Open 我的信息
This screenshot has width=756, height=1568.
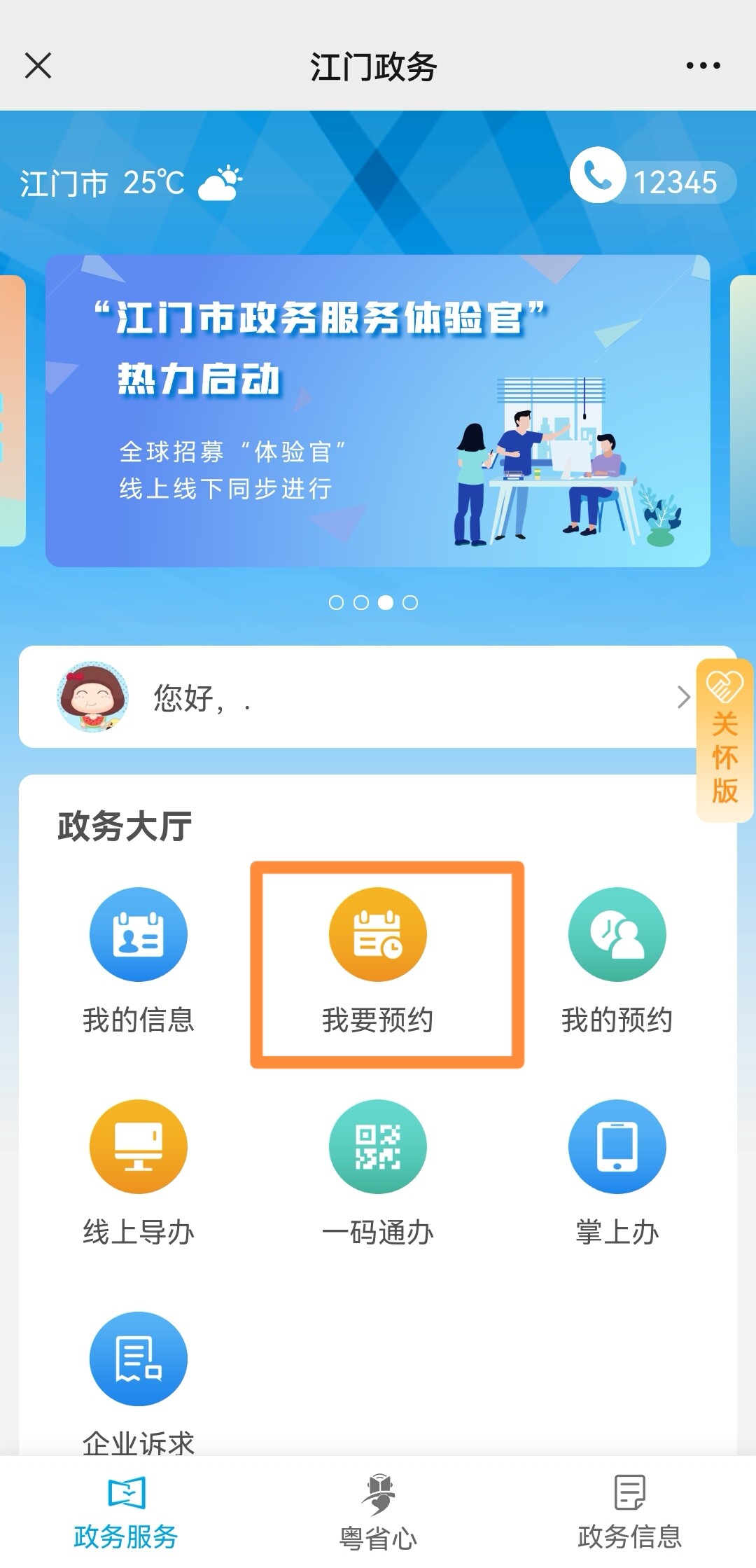click(x=139, y=961)
